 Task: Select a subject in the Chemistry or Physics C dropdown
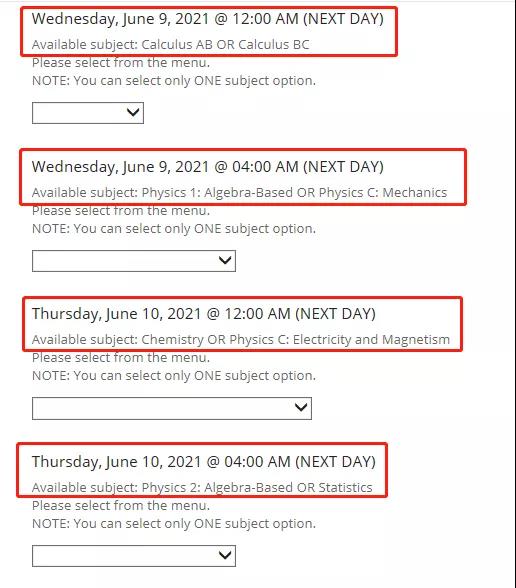[172, 408]
